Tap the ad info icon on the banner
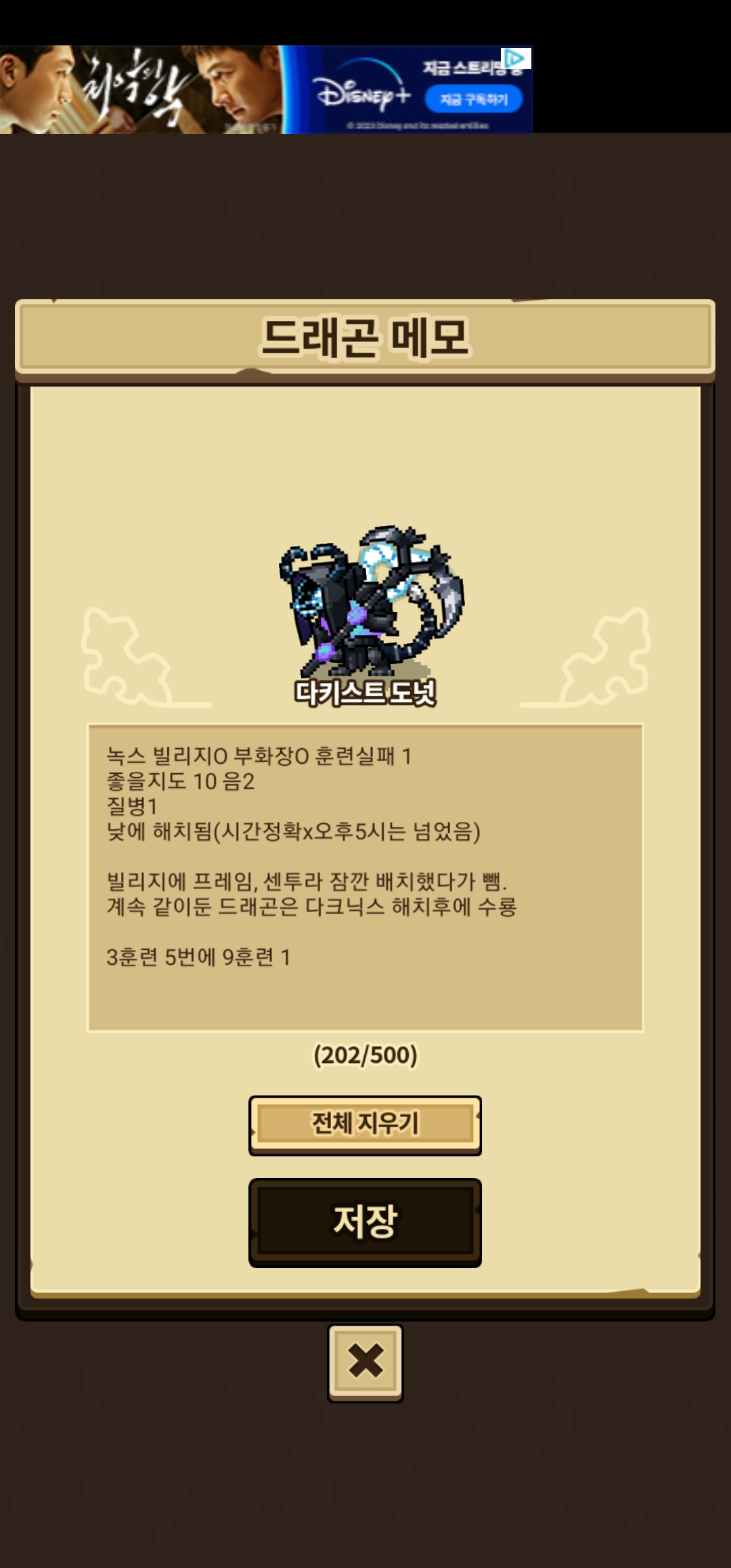Screen dimensions: 731x1568 (516, 58)
